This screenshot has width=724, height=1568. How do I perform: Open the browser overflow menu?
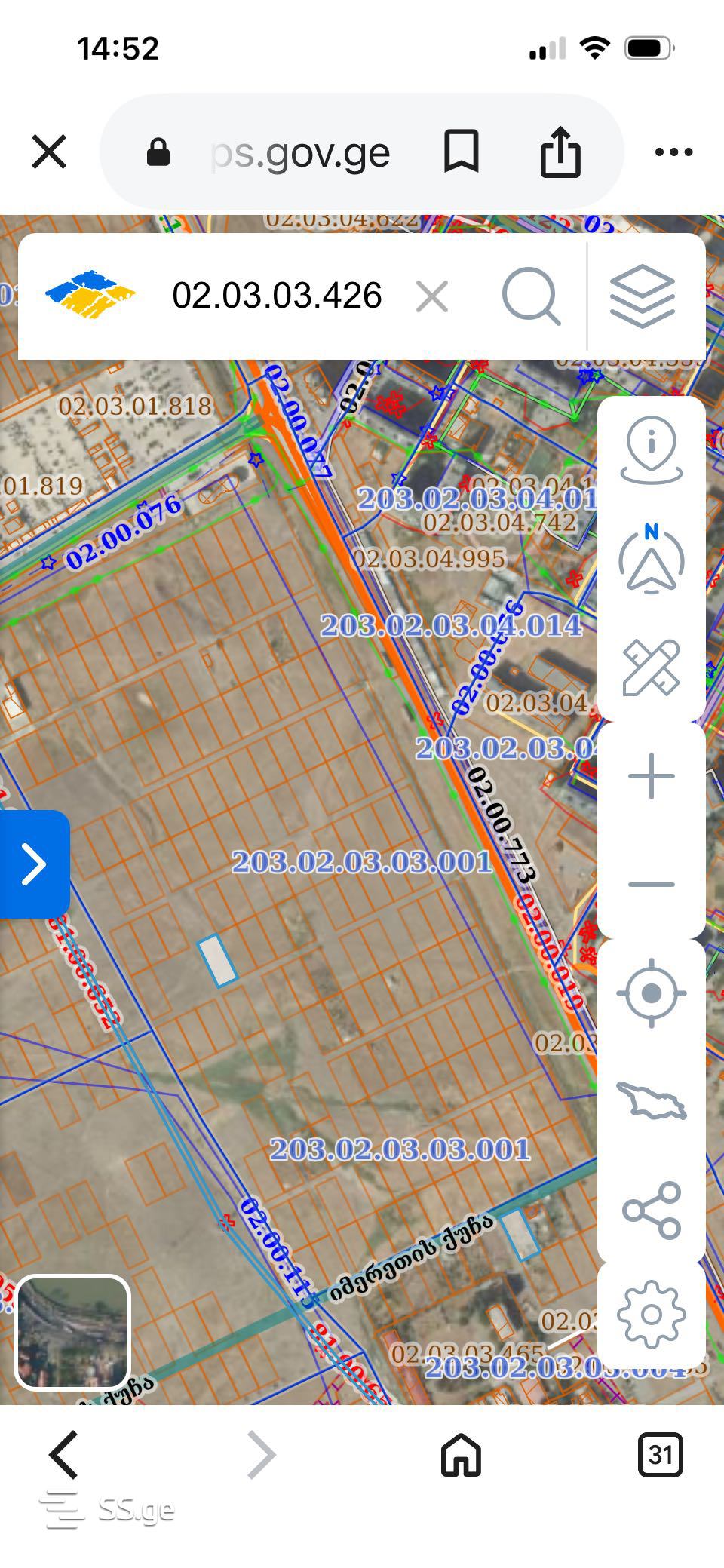tap(673, 152)
